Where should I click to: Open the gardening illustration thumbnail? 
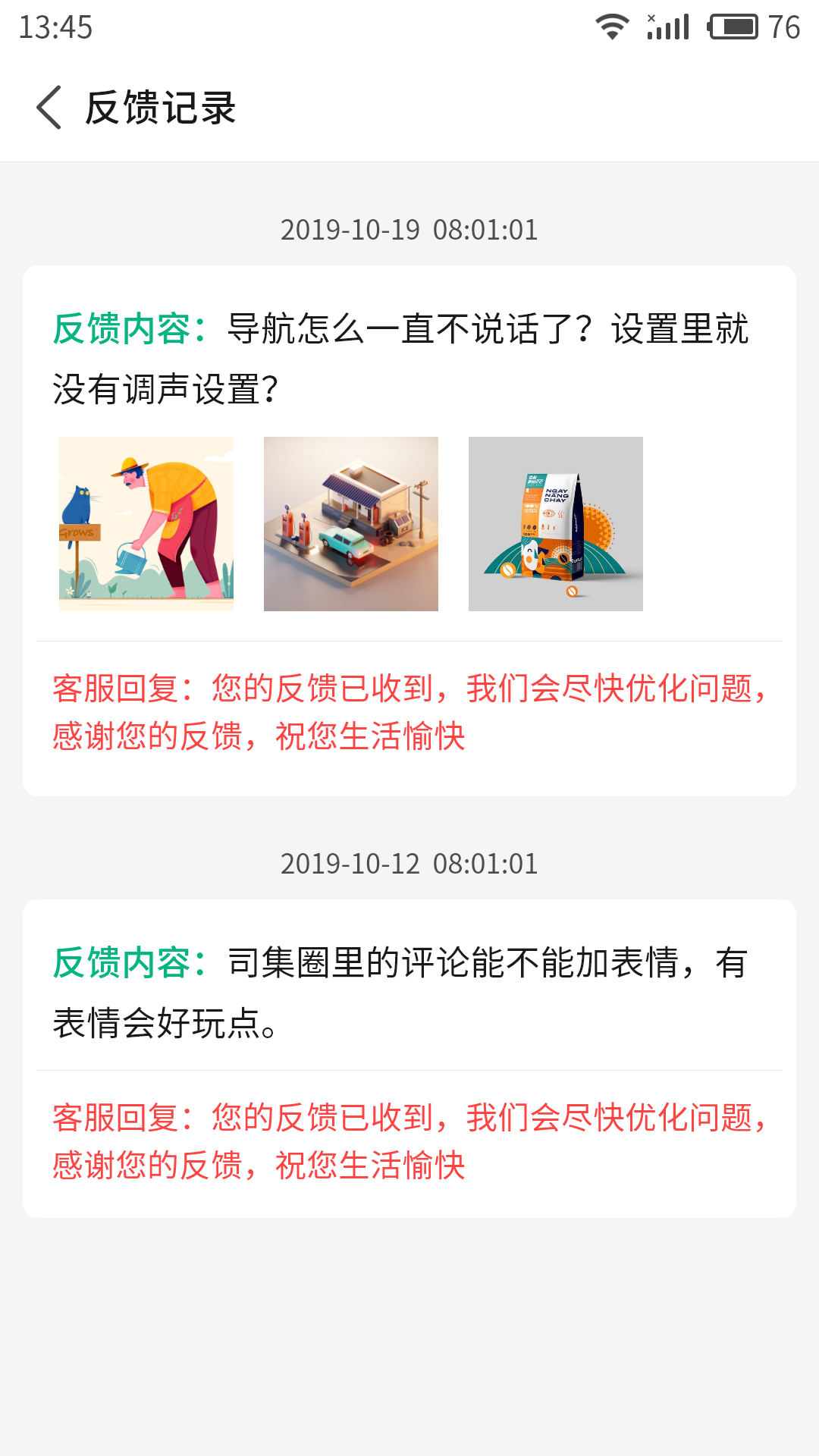[146, 523]
